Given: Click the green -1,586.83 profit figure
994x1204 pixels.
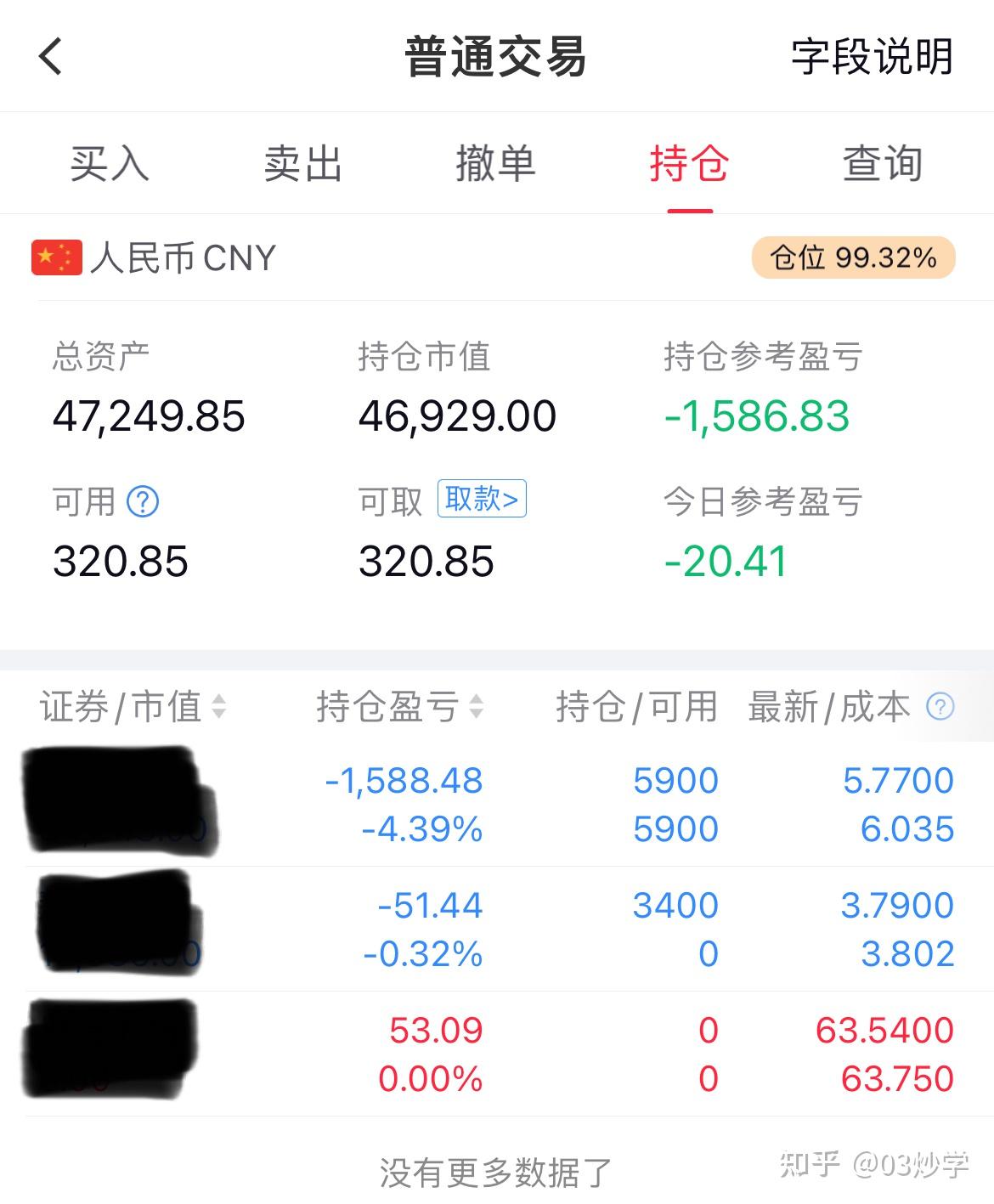Looking at the screenshot, I should pos(756,415).
